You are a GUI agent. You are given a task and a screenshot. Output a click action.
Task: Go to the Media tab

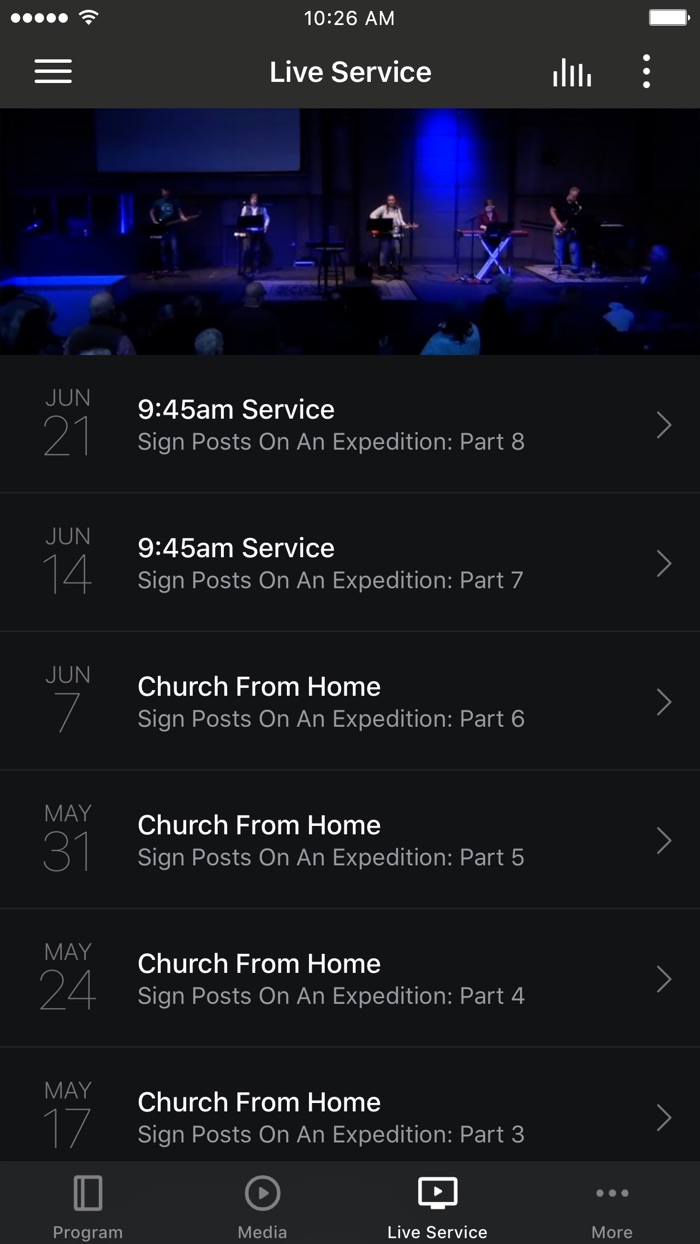click(262, 1205)
